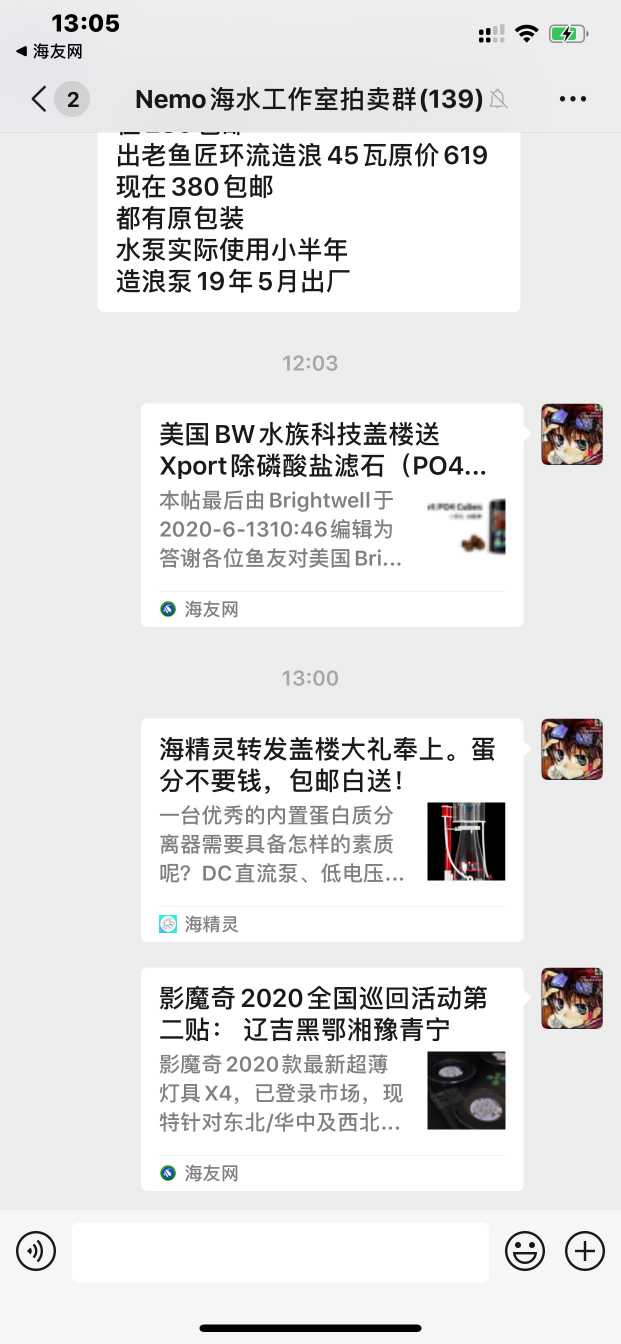
Task: Open the group chat overflow menu
Action: tap(573, 99)
